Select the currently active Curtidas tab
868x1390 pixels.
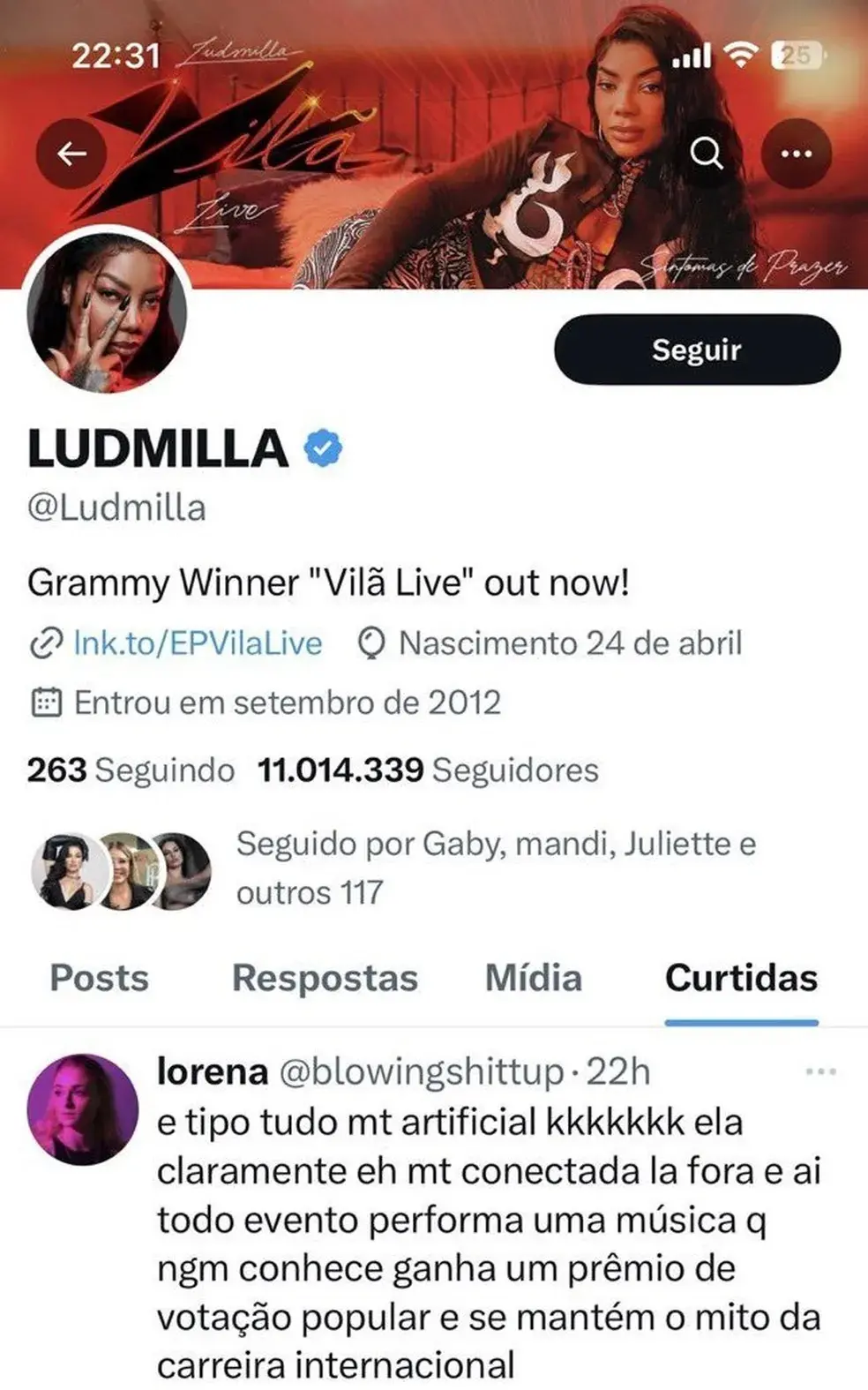pos(741,979)
